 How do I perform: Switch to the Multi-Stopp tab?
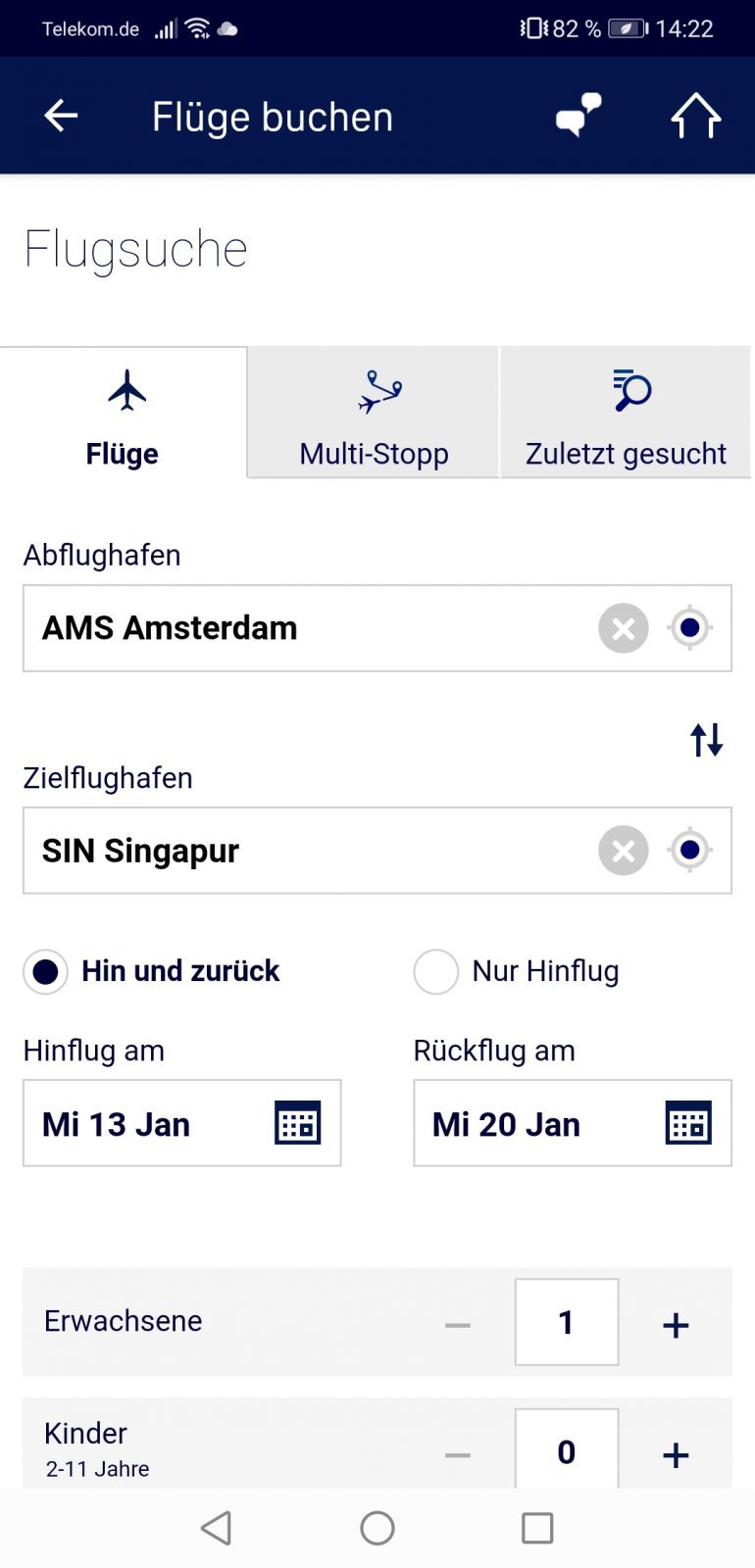pyautogui.click(x=374, y=413)
